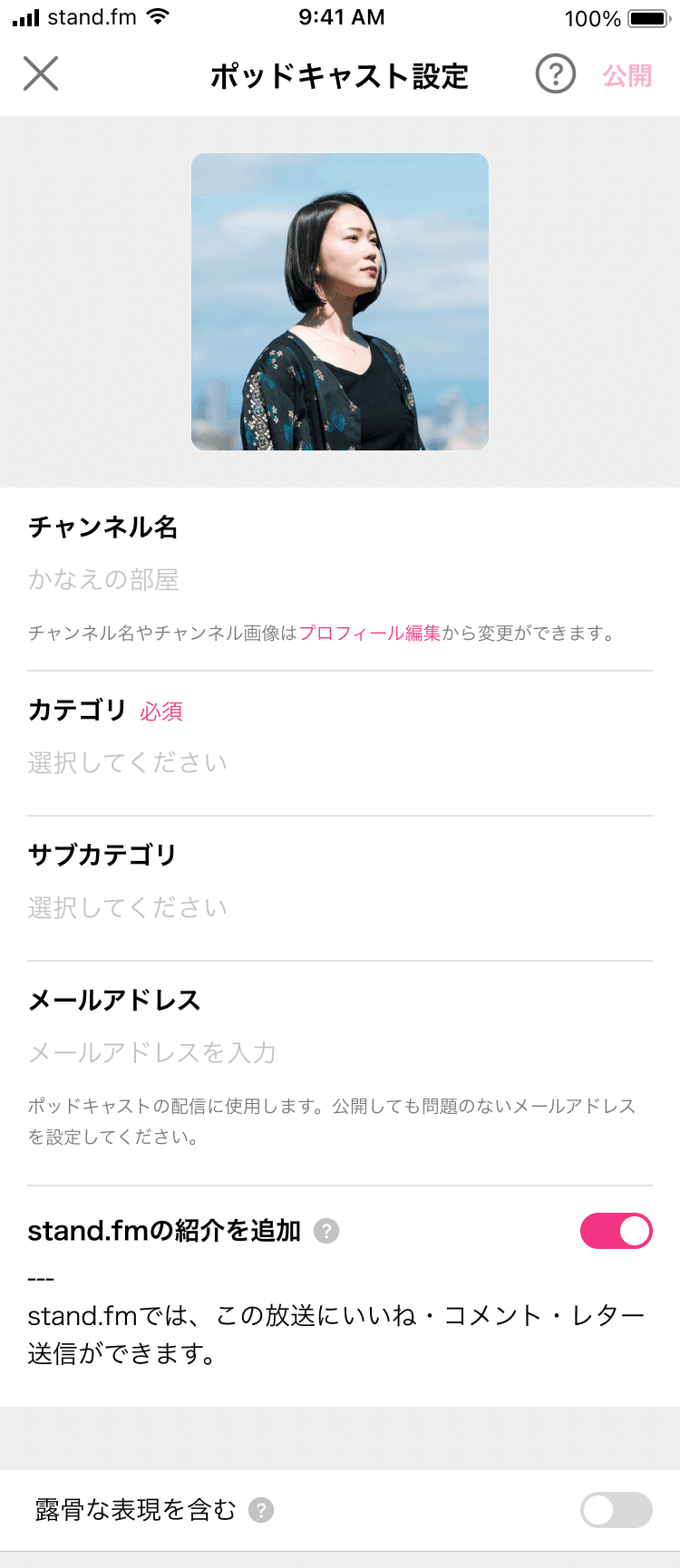The width and height of the screenshot is (680, 1568).
Task: Click the question mark beside 露骨な表現を含む
Action: click(263, 1510)
